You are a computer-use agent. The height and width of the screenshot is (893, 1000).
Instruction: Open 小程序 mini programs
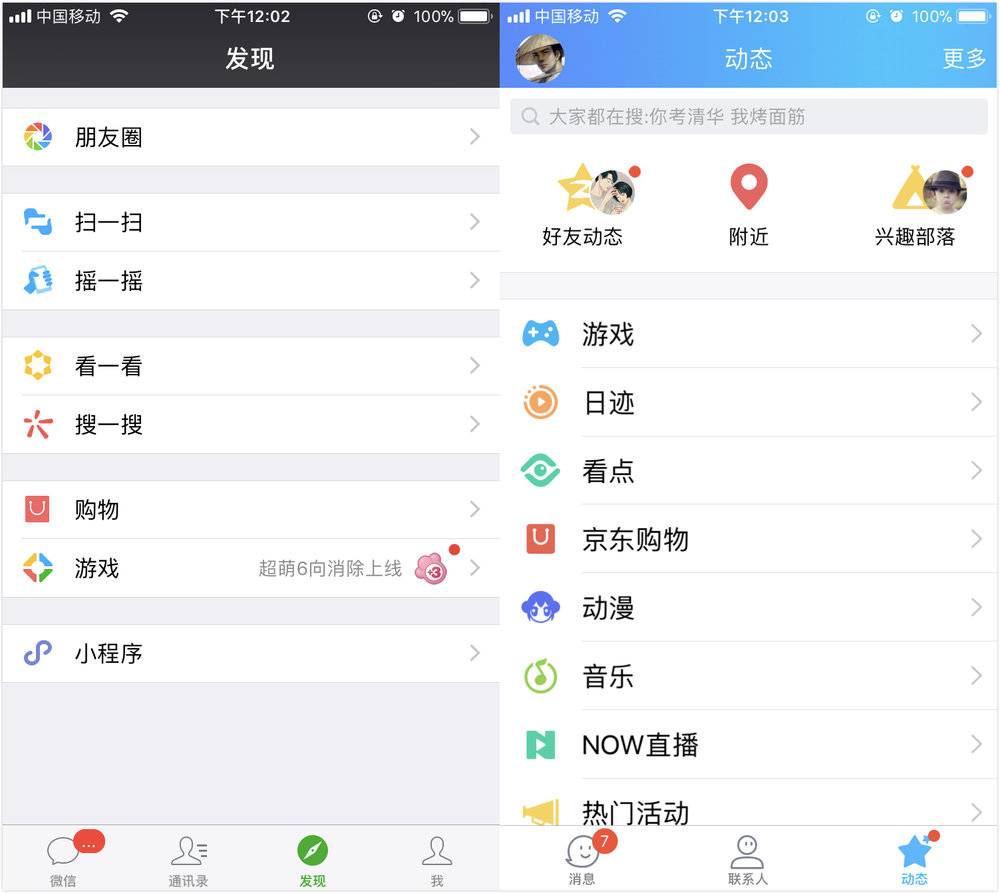[250, 654]
